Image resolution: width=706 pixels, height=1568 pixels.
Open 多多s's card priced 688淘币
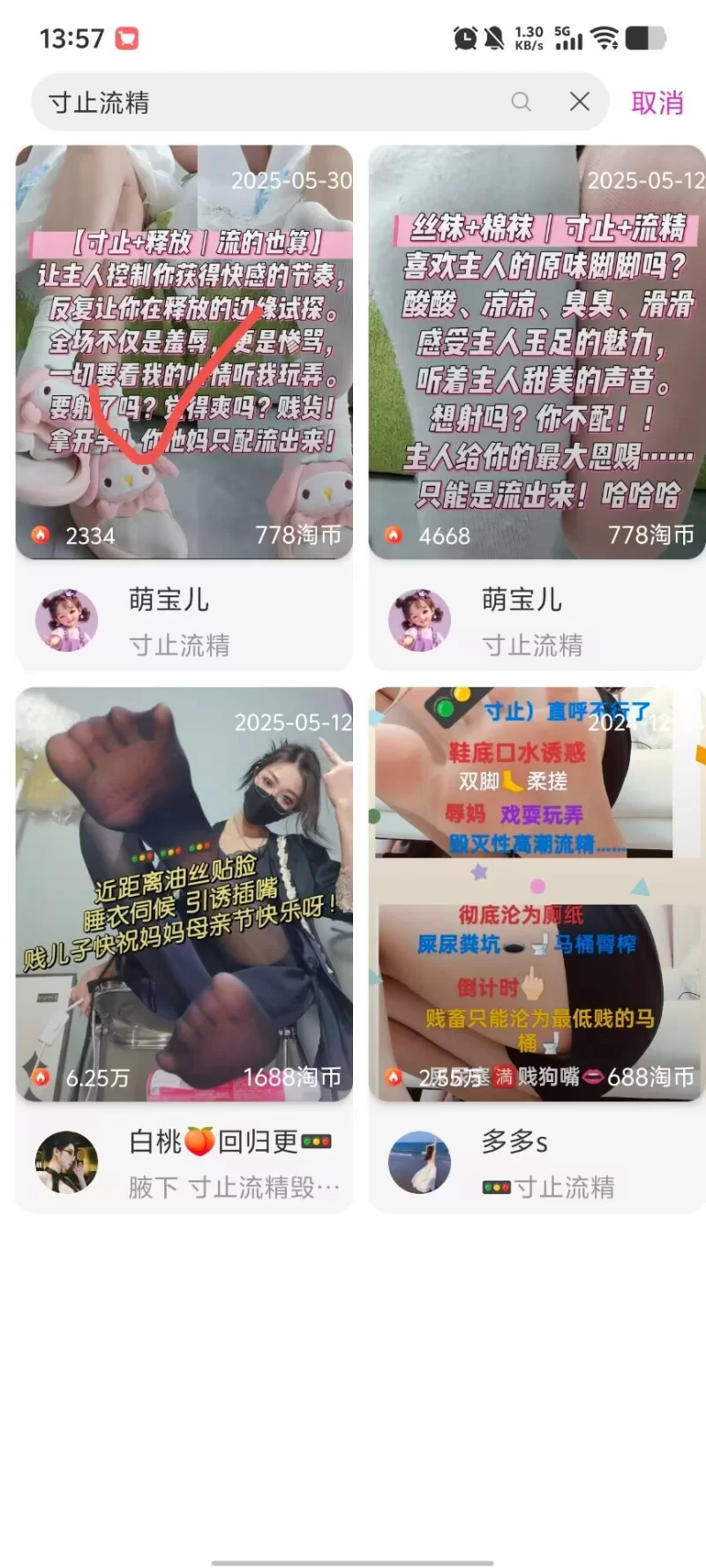[537, 893]
